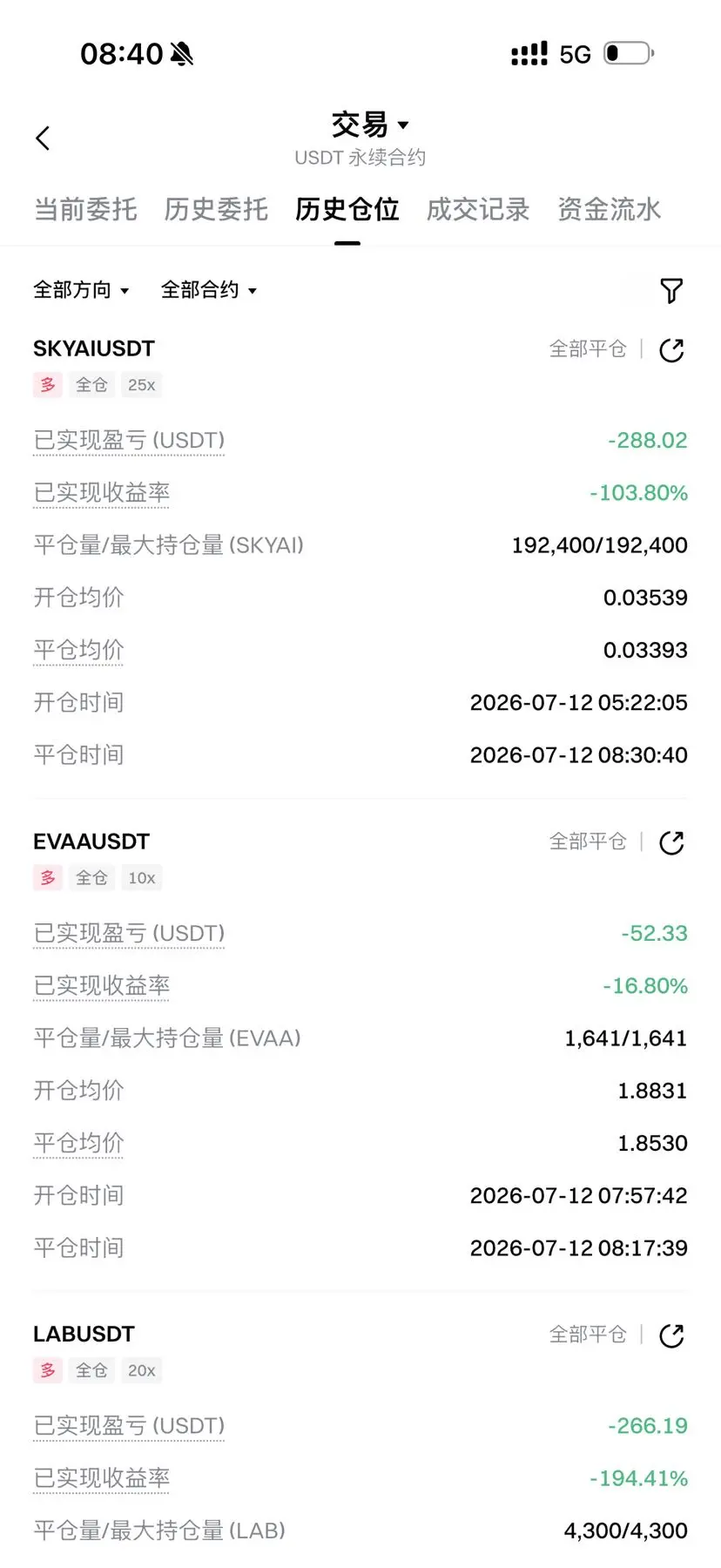Viewport: 721px width, 1568px height.
Task: Switch to the 成交记录 tab
Action: point(478,209)
